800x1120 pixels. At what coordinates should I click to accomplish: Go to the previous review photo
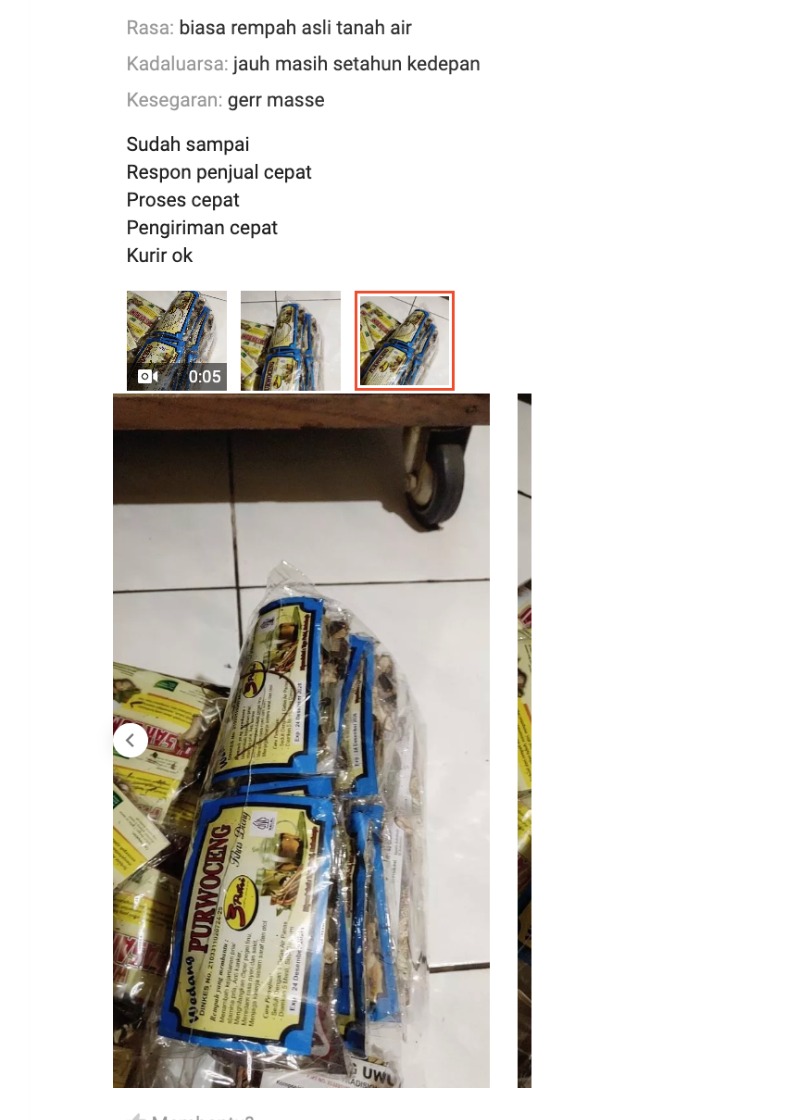[x=130, y=741]
